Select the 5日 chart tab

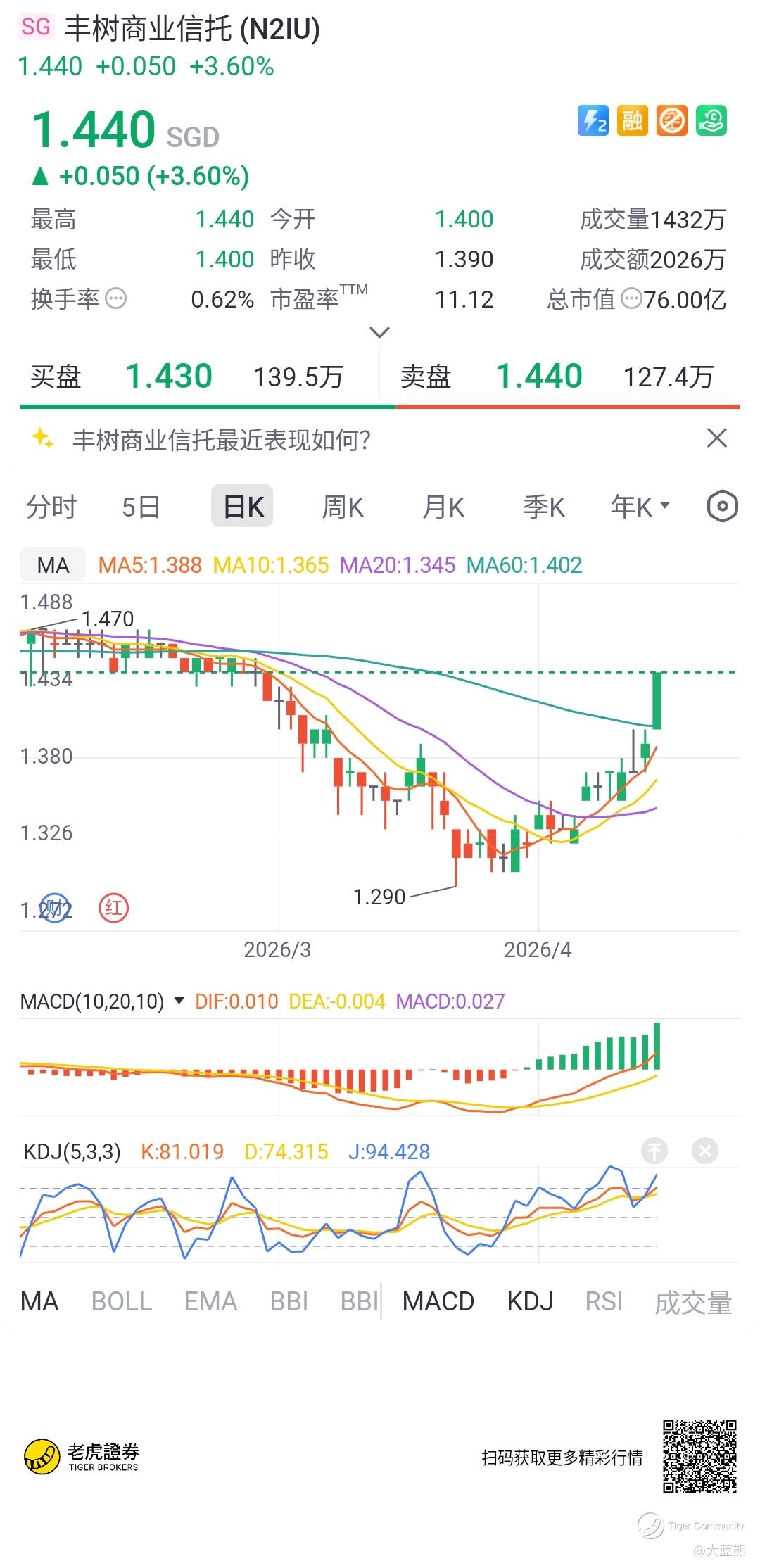click(x=141, y=507)
